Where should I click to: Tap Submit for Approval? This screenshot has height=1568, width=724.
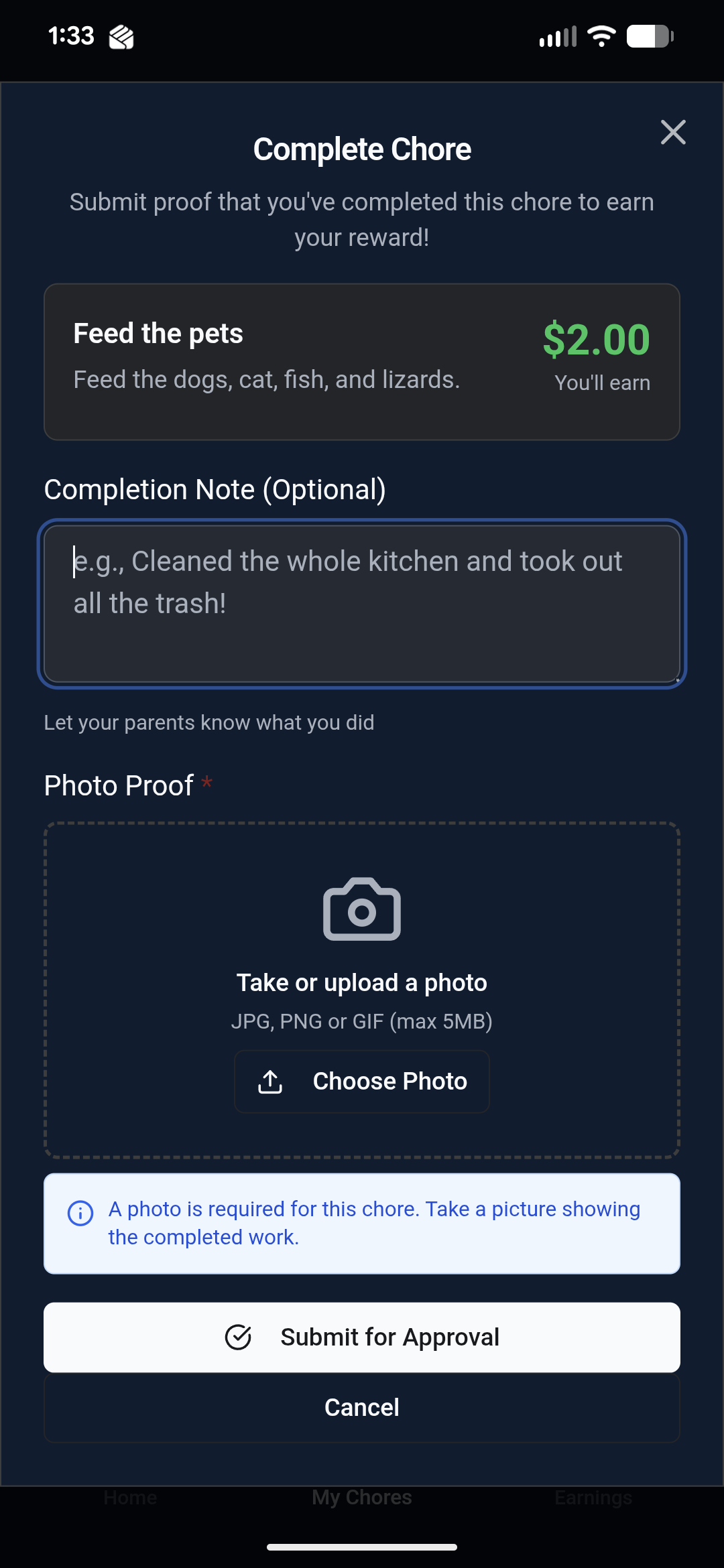(361, 1337)
